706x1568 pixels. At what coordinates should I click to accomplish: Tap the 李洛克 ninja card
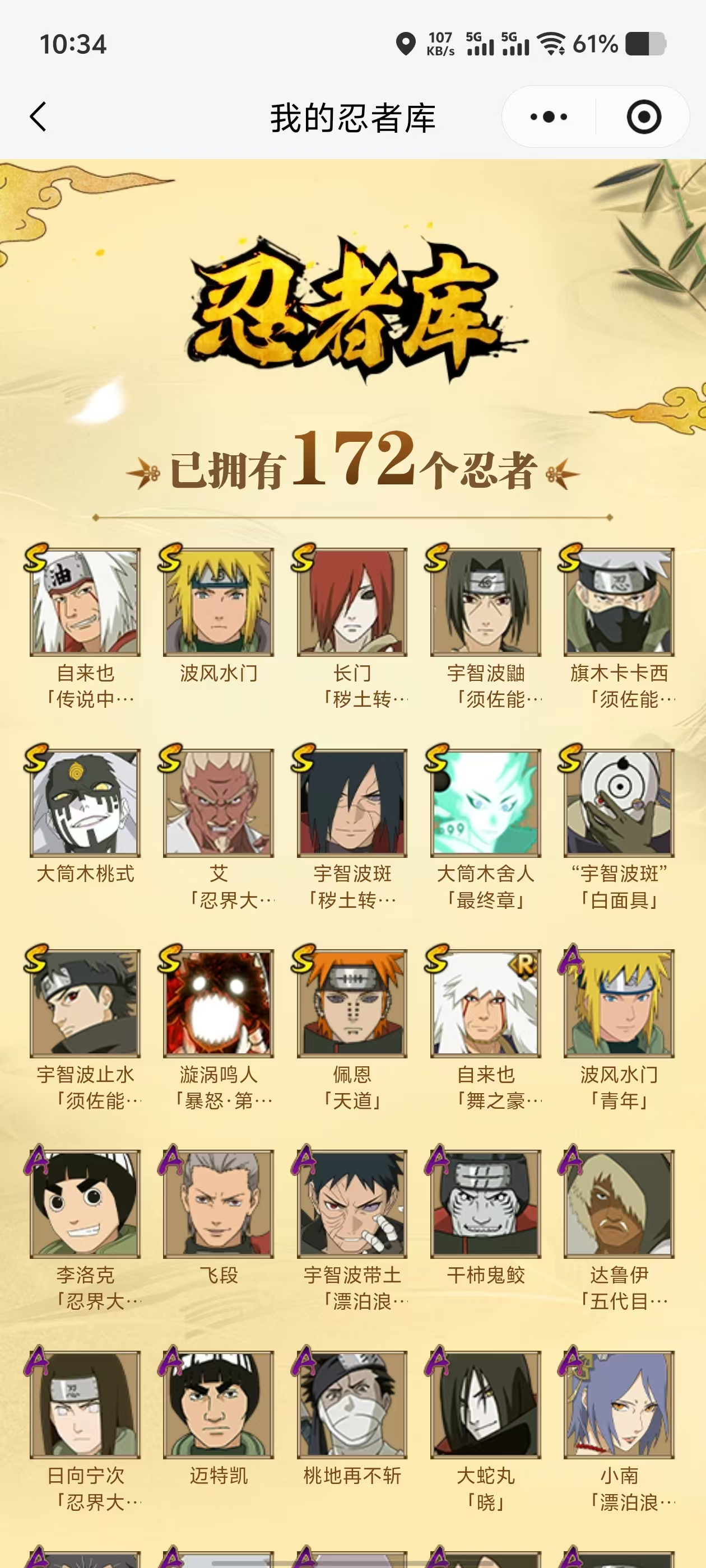click(85, 1203)
